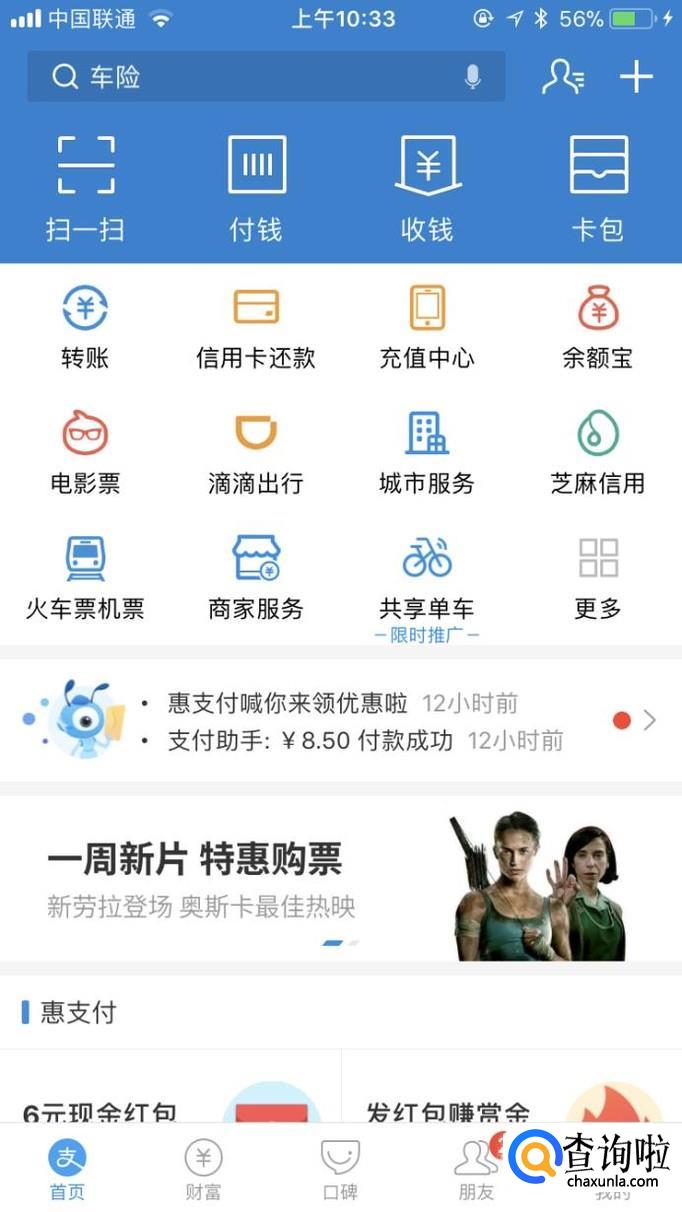Tap the 车险 search field
Image resolution: width=682 pixels, height=1212 pixels.
(250, 77)
